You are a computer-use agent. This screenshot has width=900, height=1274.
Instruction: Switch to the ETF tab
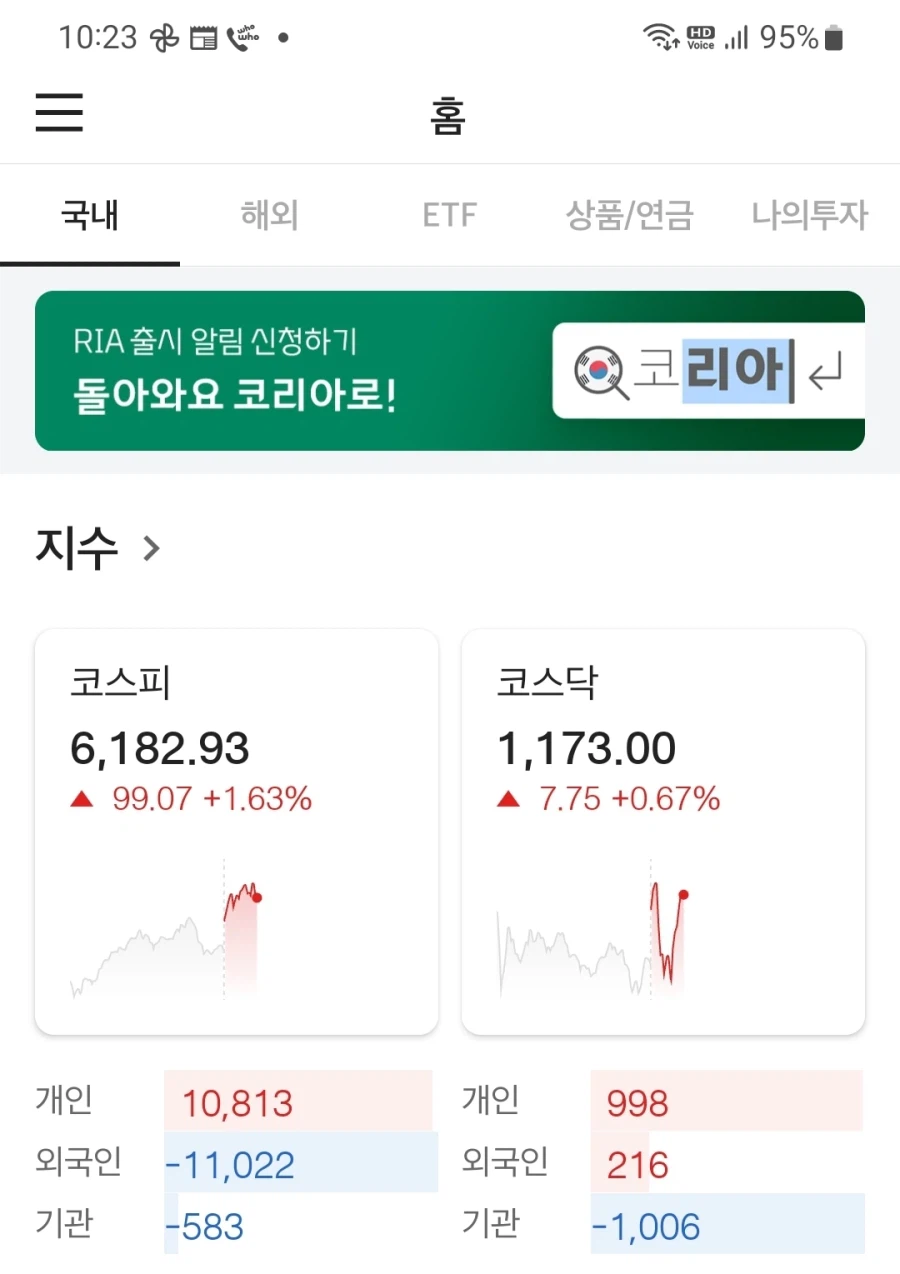click(448, 215)
